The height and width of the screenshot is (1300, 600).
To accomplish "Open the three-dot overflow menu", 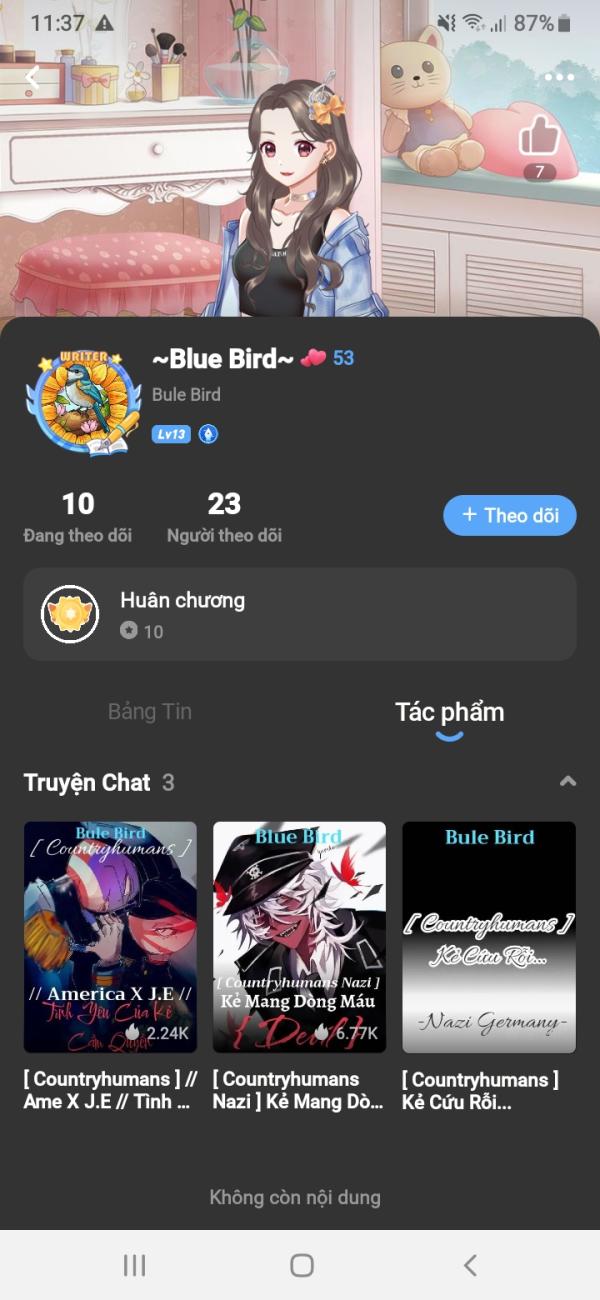I will pos(559,77).
